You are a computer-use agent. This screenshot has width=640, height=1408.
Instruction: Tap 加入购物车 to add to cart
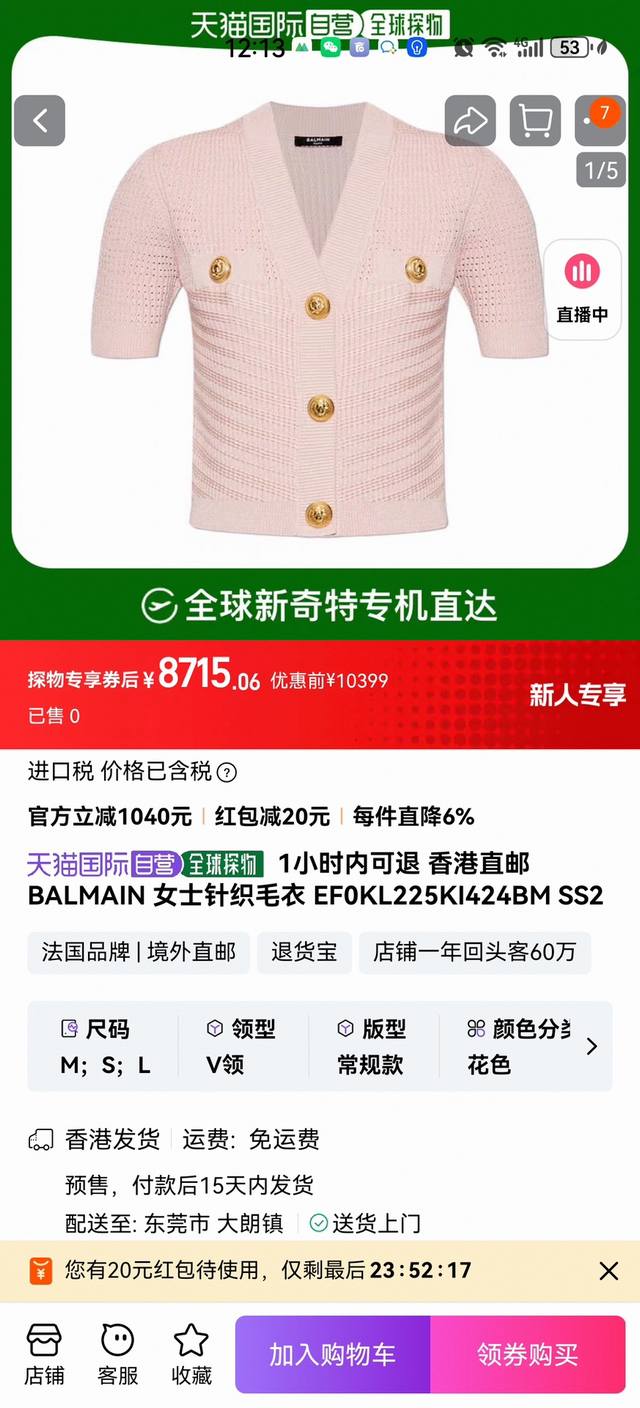pyautogui.click(x=332, y=1355)
